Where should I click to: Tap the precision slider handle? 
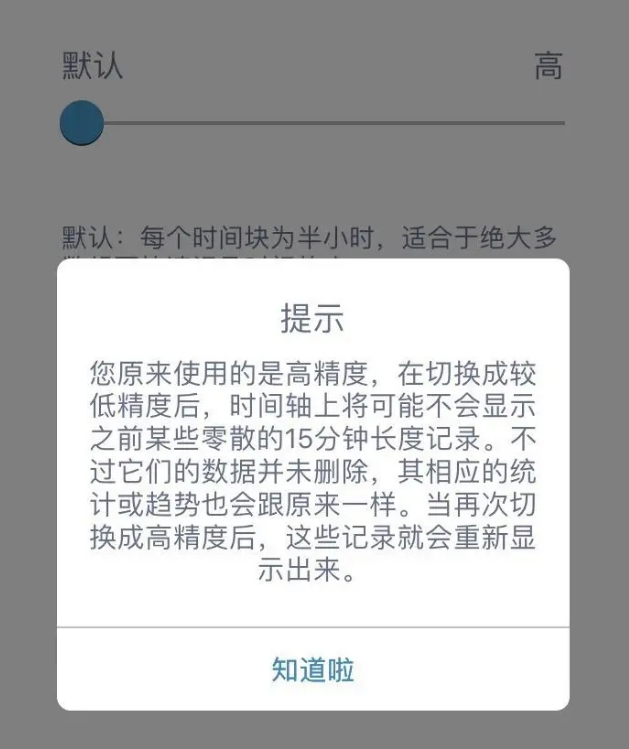pos(82,123)
